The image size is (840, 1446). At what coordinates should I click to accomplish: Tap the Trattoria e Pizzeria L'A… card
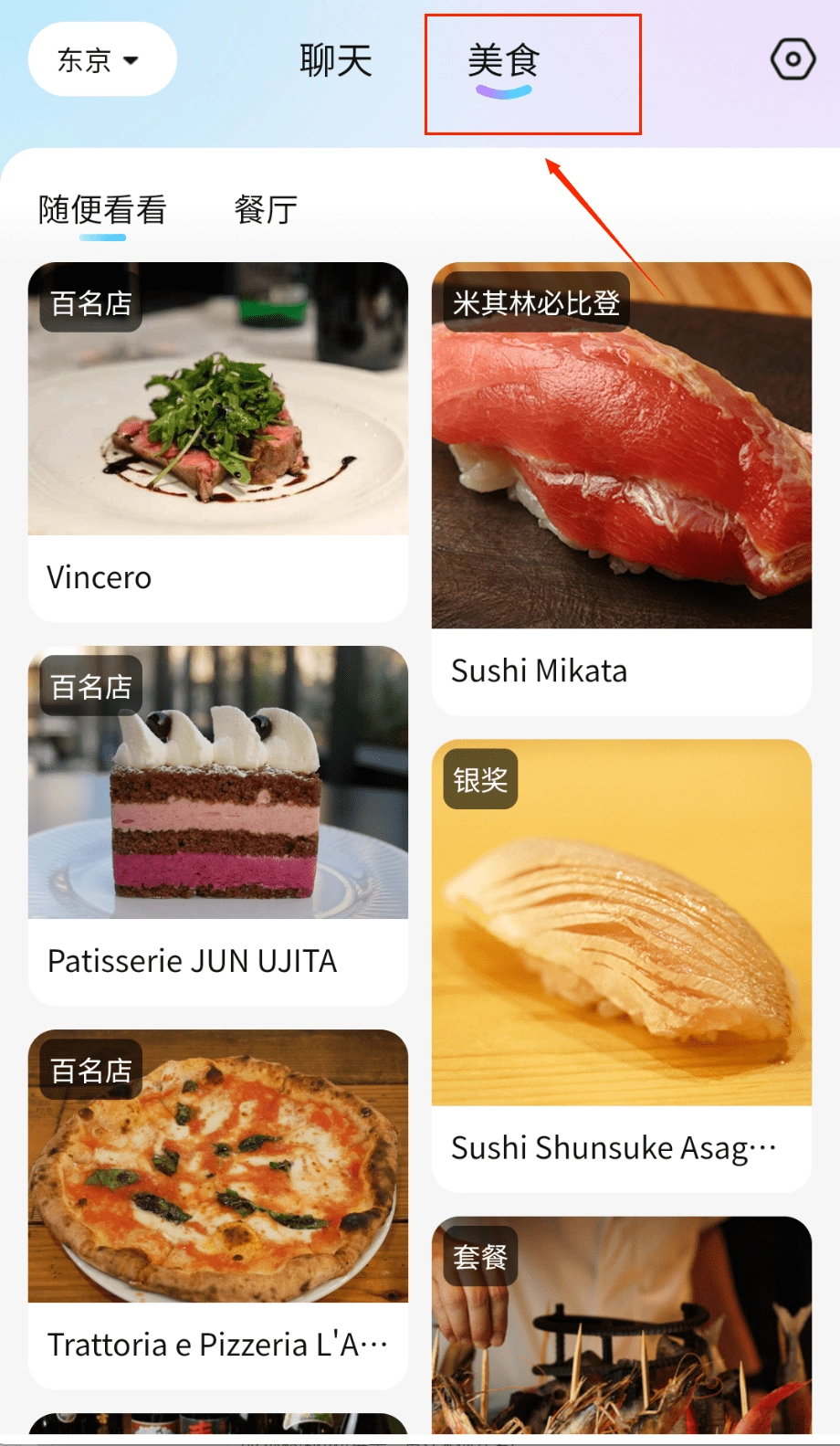[217, 1209]
